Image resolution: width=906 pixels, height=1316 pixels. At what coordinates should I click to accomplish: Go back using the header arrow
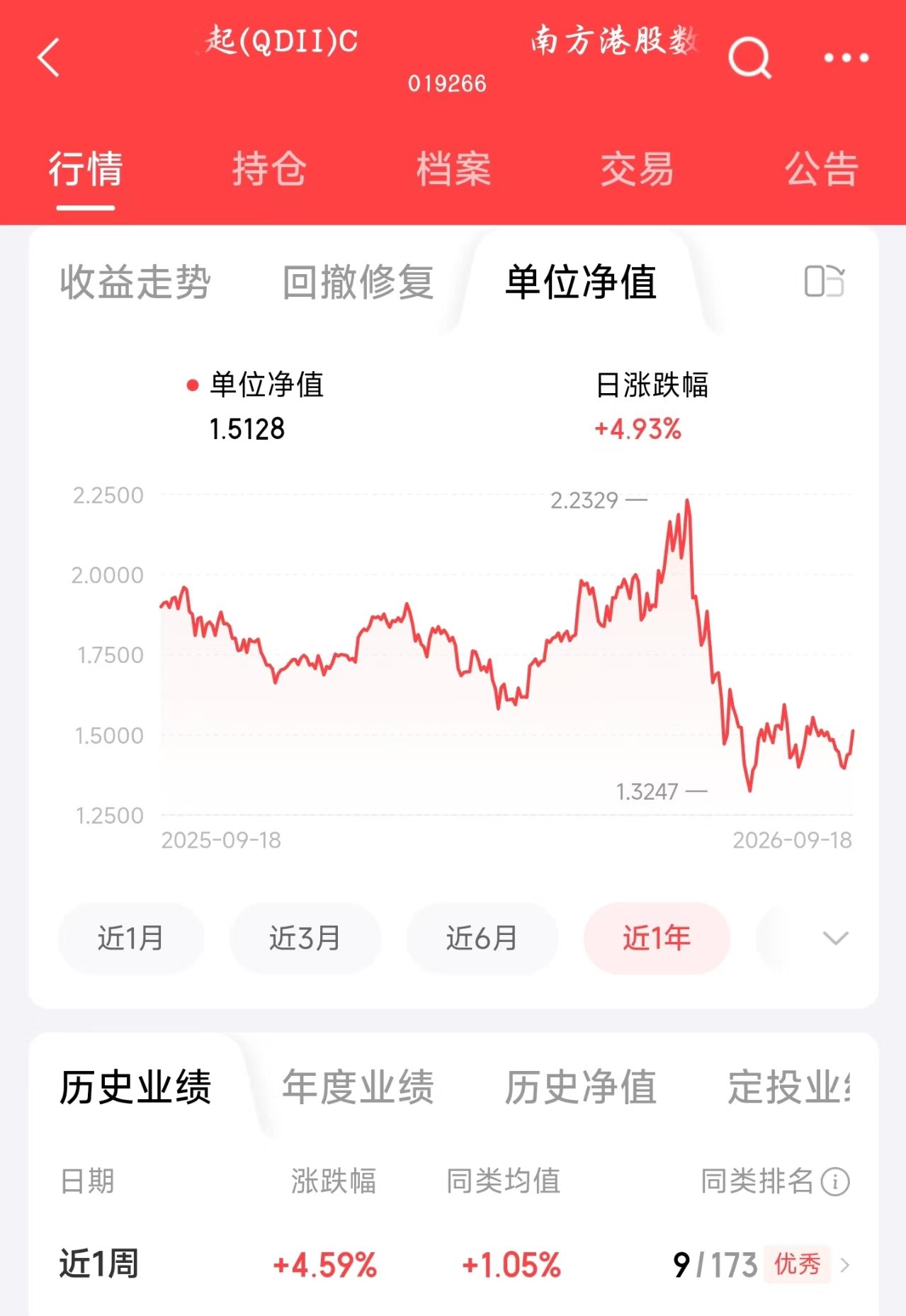pyautogui.click(x=49, y=57)
